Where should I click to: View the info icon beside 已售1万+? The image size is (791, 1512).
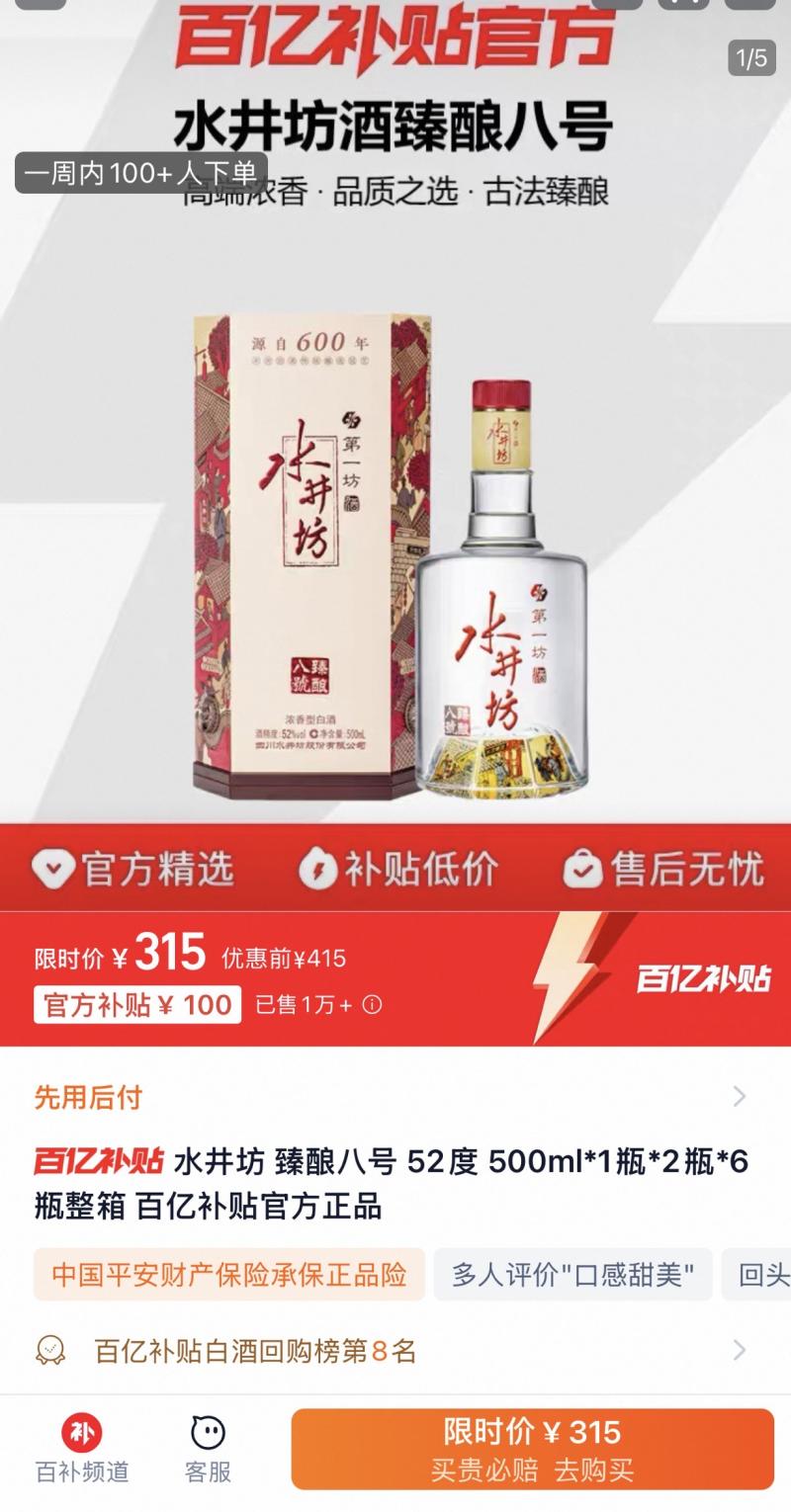coord(372,1005)
